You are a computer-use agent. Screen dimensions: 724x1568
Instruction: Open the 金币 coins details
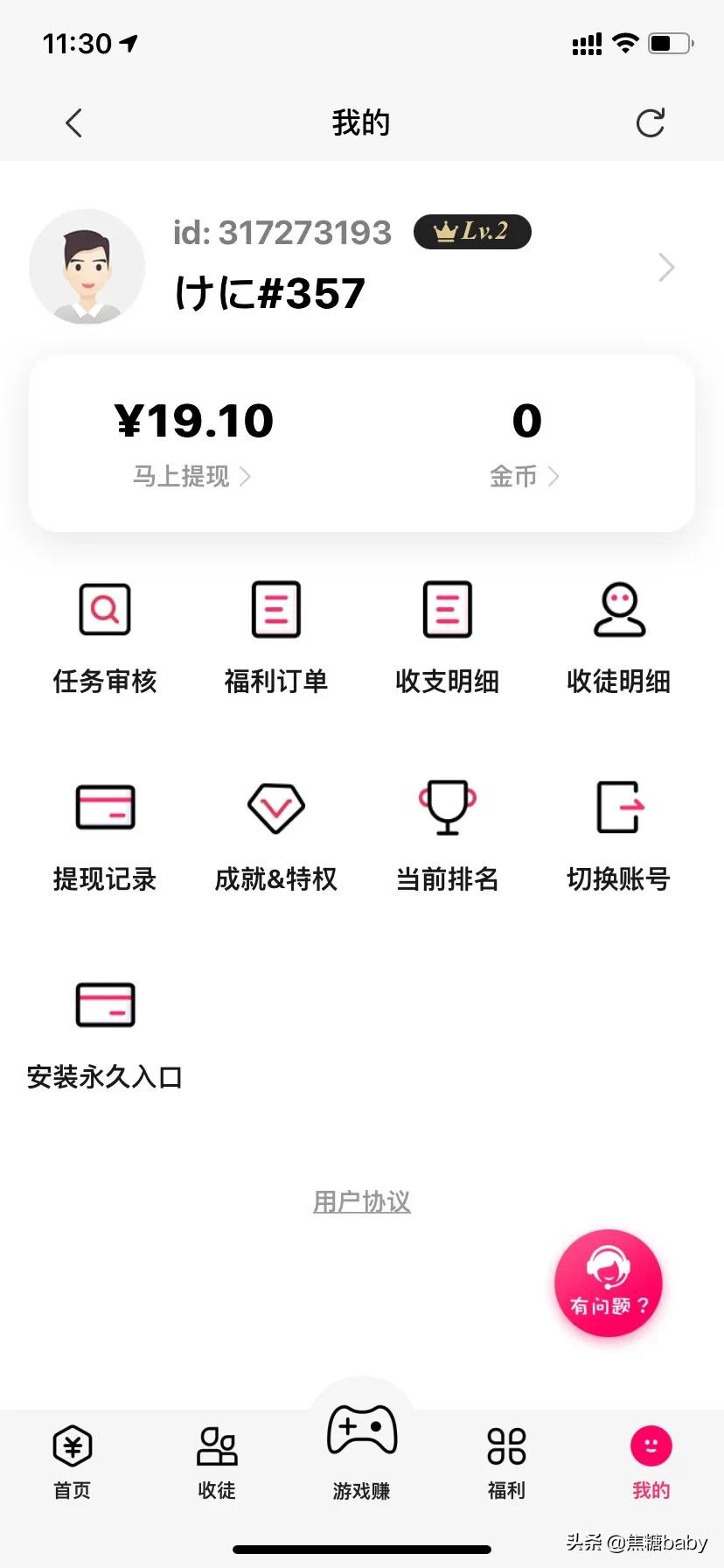point(524,476)
